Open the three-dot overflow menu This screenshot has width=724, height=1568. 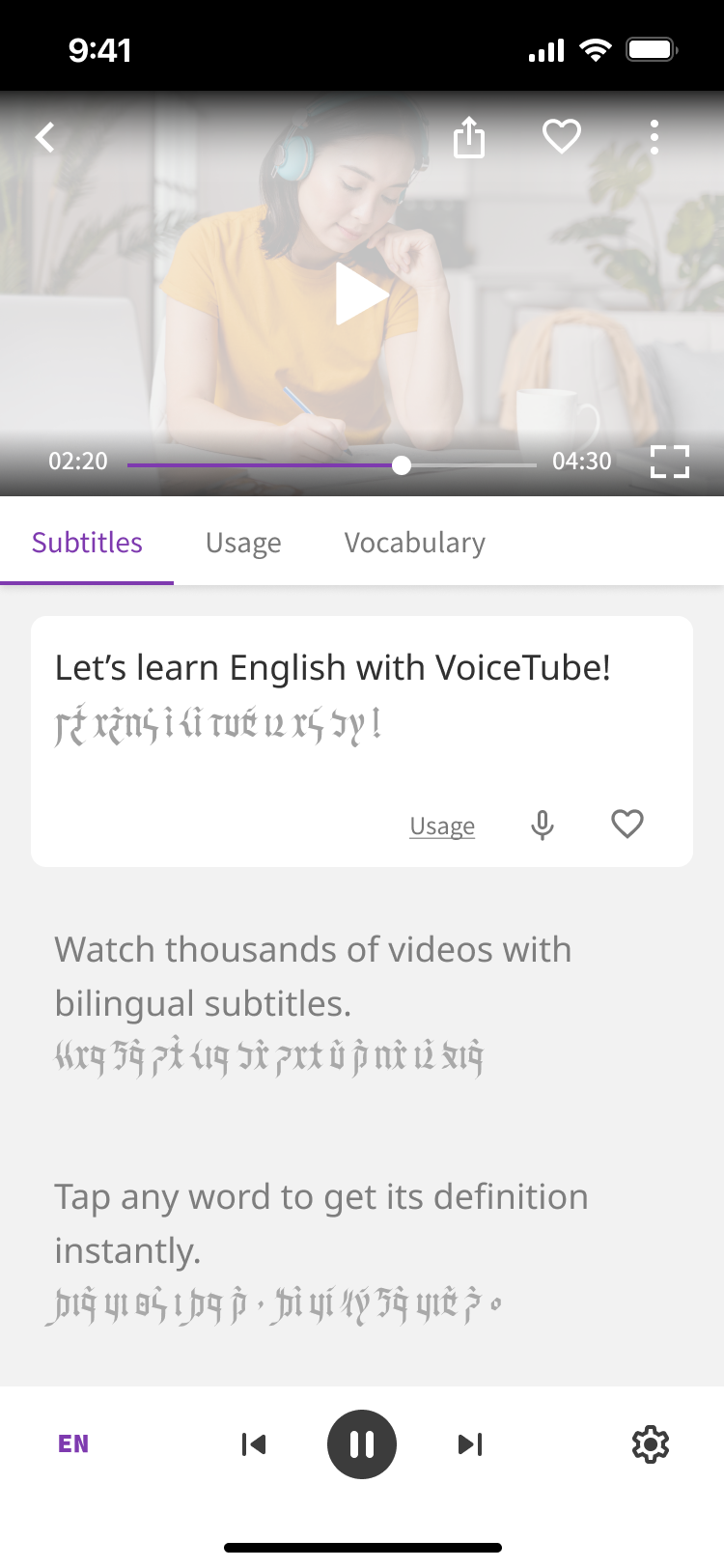coord(654,137)
